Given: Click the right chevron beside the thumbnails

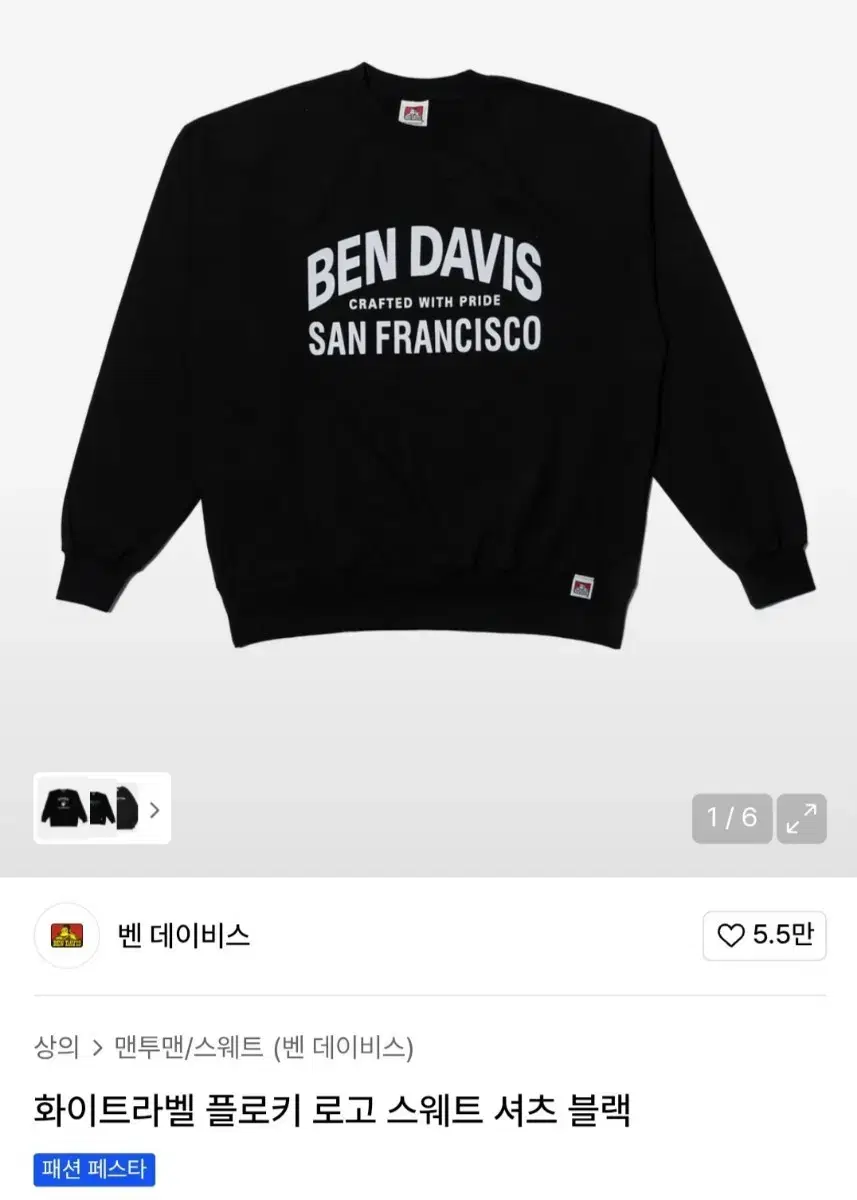Looking at the screenshot, I should pos(155,809).
